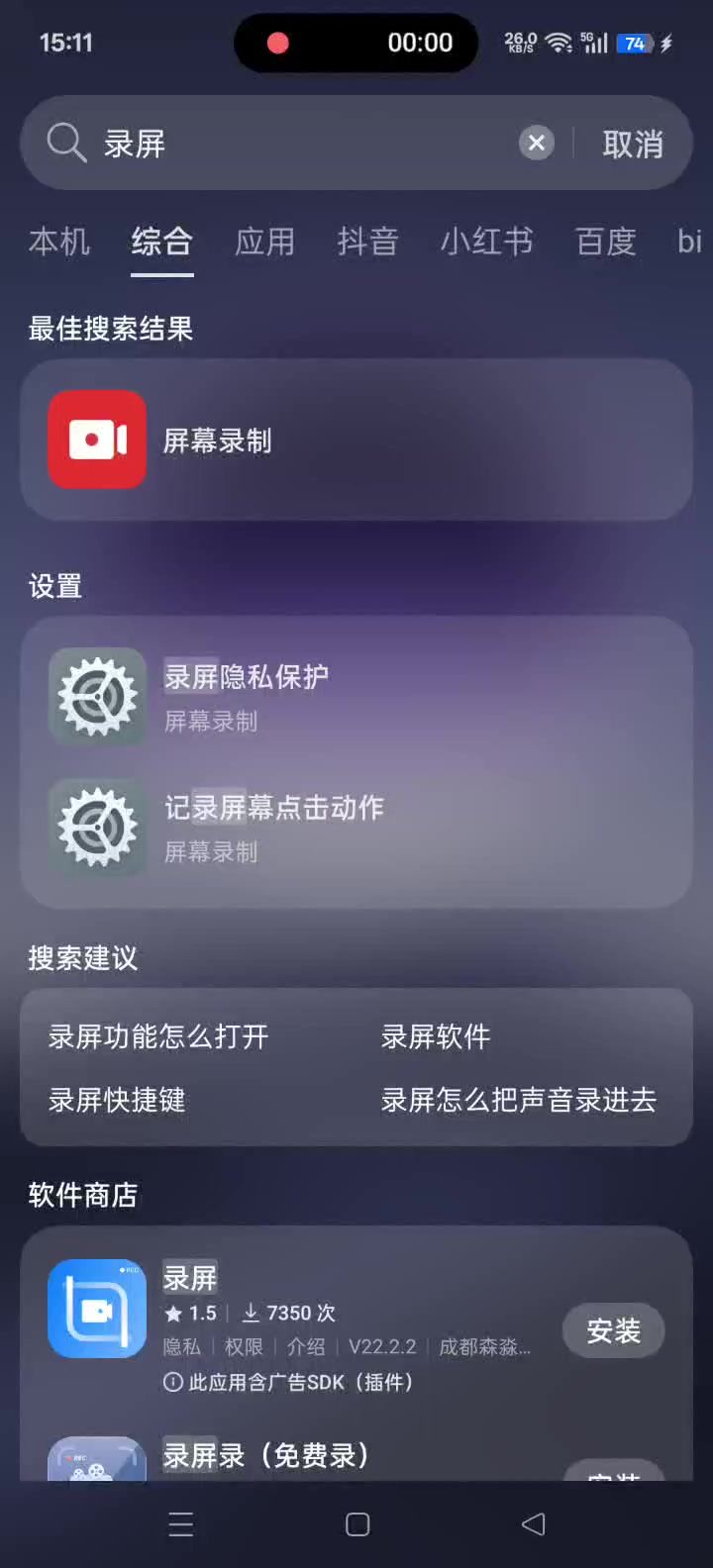
Task: Tap the 录屏 search field
Action: tap(297, 144)
